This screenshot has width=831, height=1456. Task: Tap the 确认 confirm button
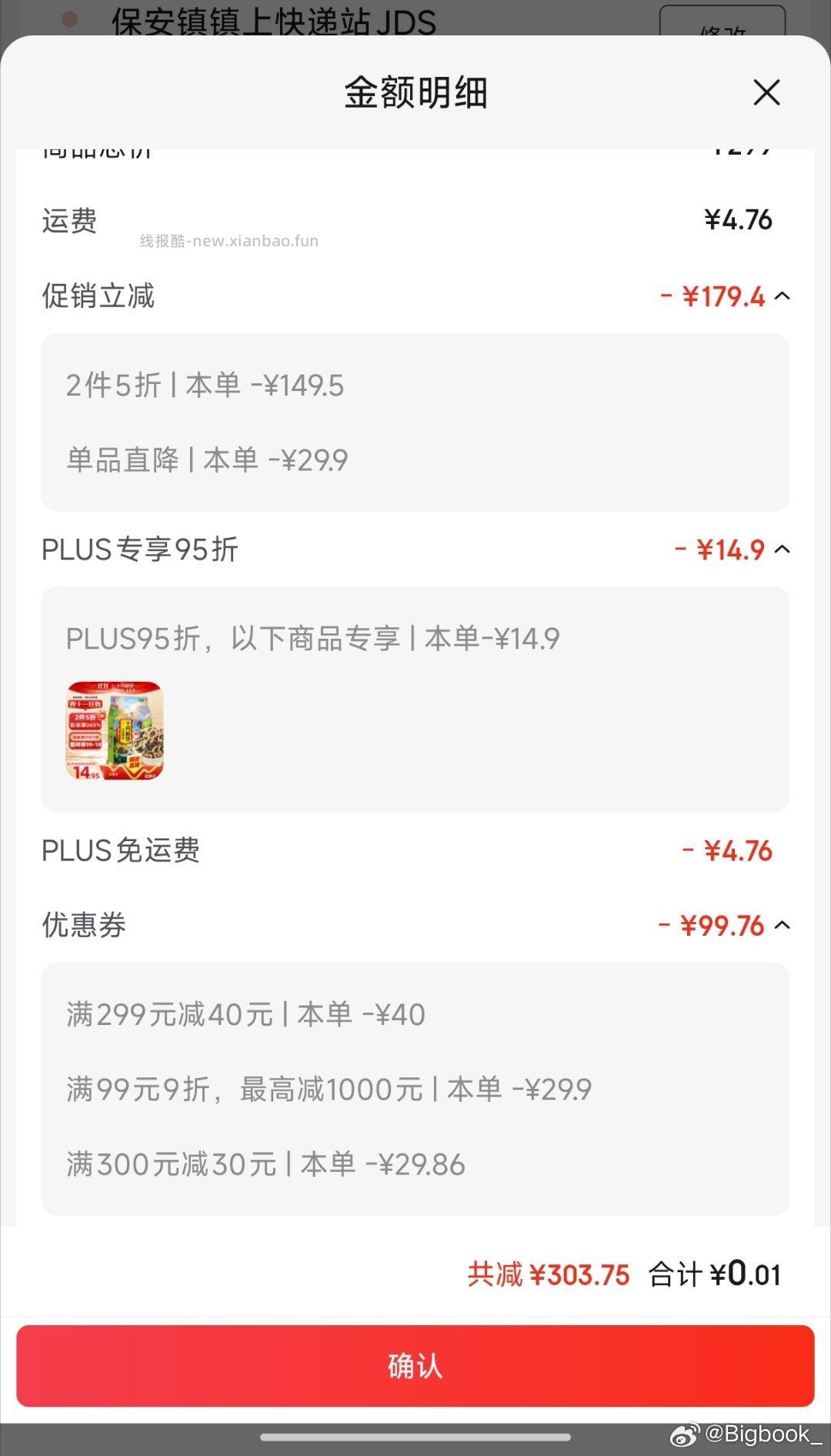tap(415, 1367)
